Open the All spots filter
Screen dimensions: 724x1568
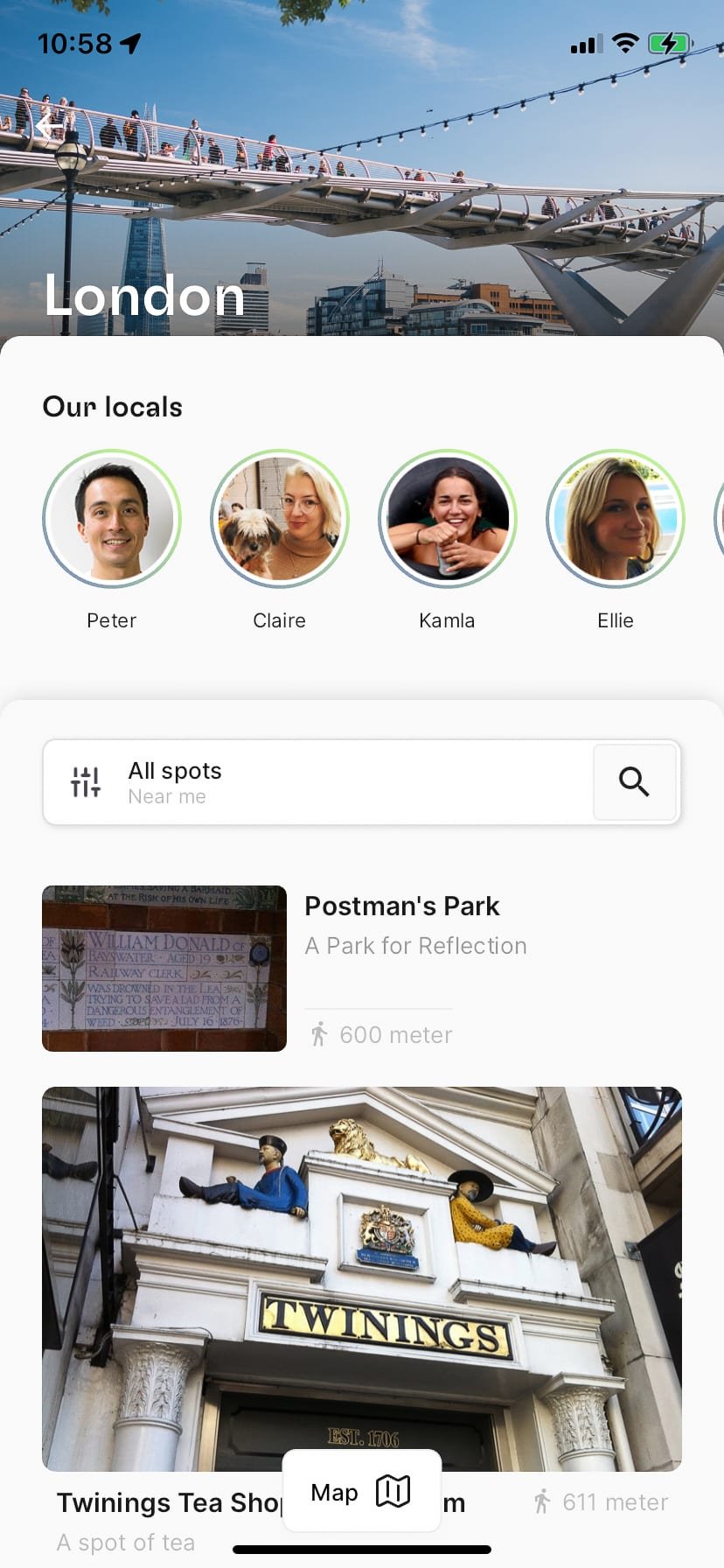click(175, 782)
